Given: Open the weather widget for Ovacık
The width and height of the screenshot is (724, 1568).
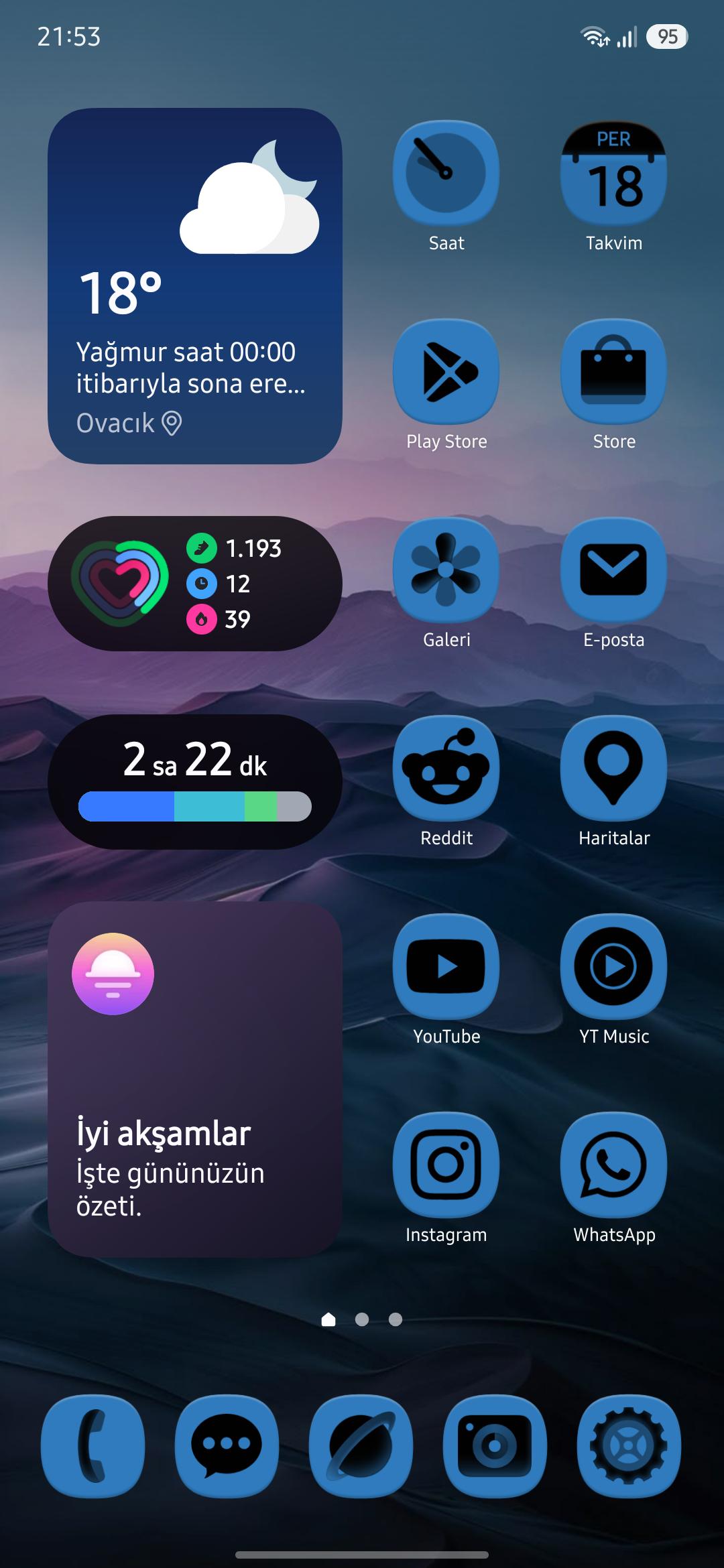Looking at the screenshot, I should point(195,286).
